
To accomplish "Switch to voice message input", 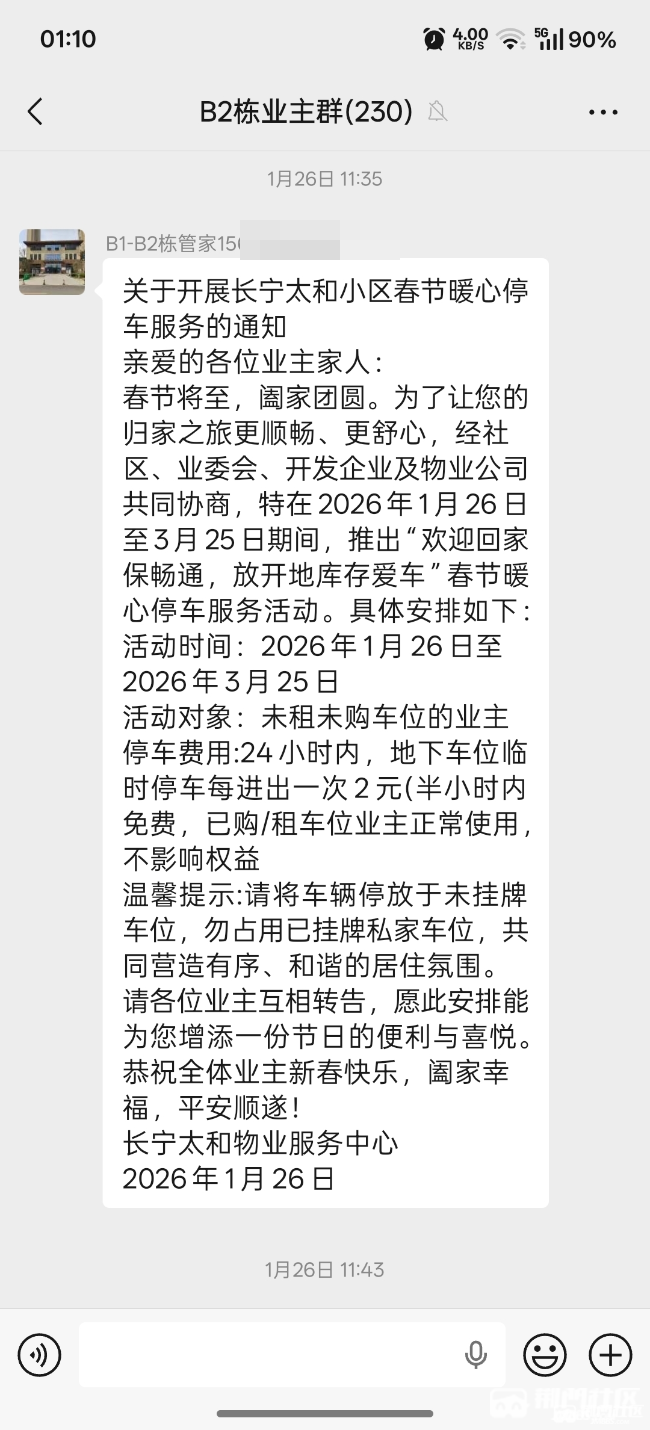I will coord(39,1356).
